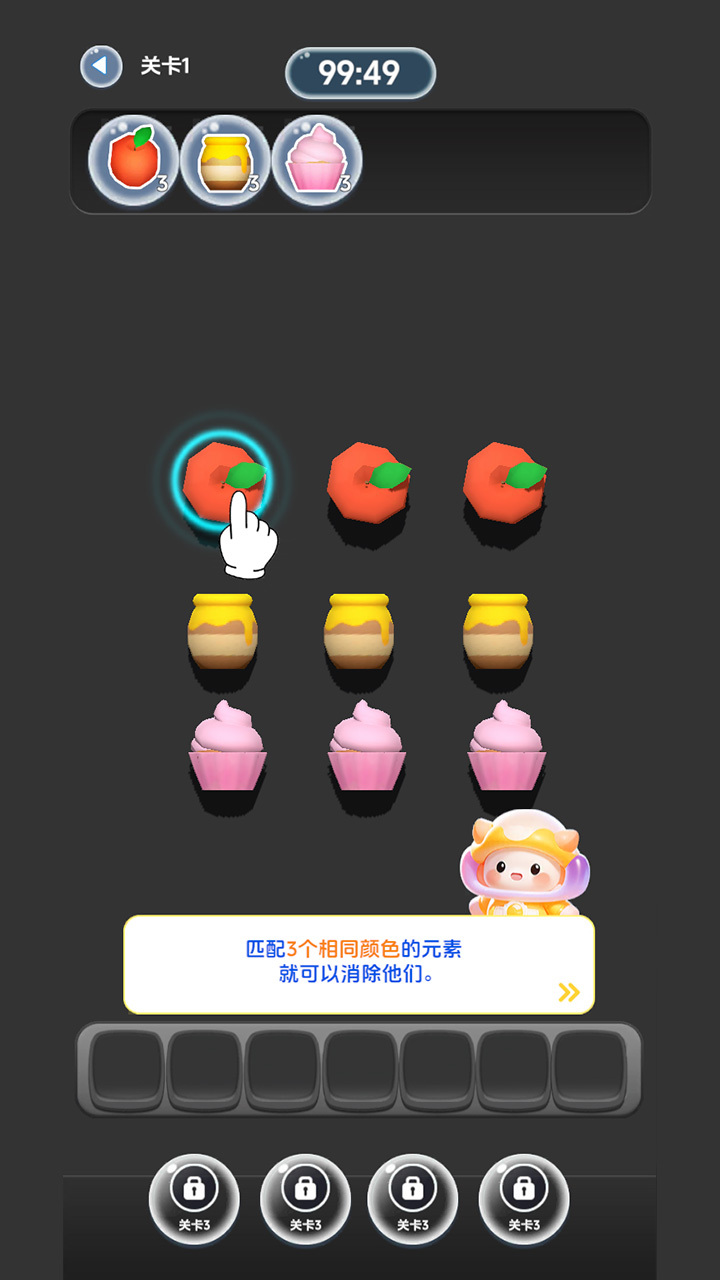The image size is (720, 1280).
Task: Select the middle red apple
Action: [366, 481]
